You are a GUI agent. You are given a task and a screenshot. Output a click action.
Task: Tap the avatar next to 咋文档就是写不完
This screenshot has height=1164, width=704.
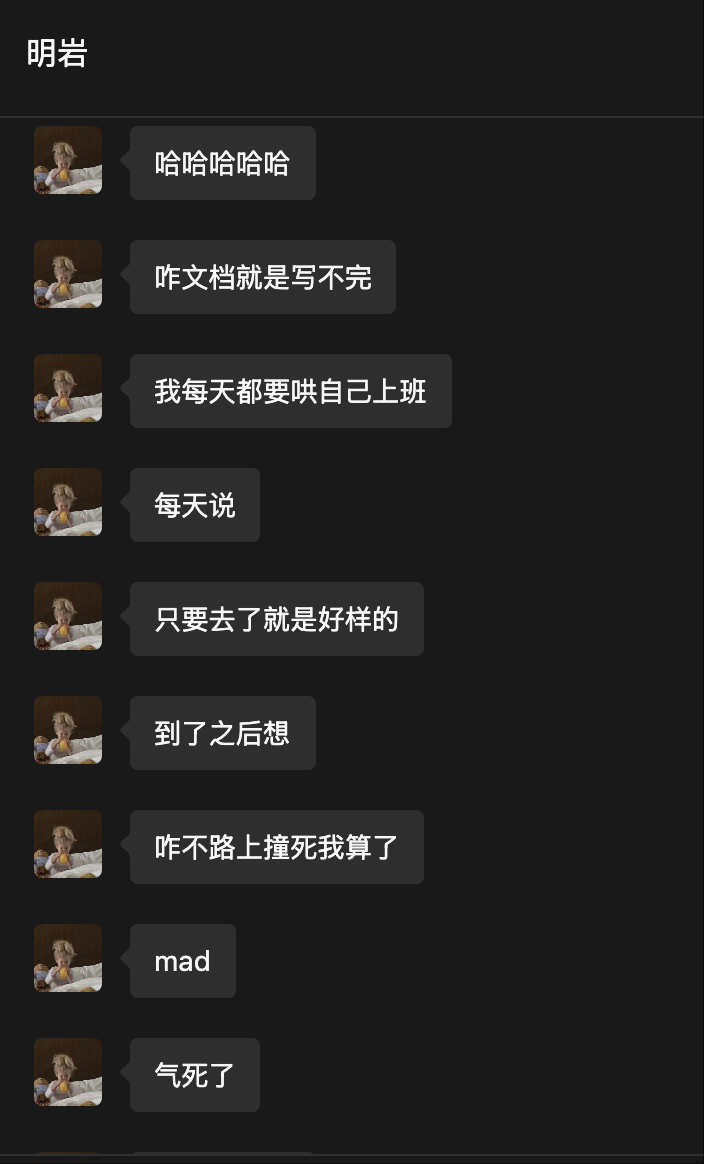click(x=68, y=274)
